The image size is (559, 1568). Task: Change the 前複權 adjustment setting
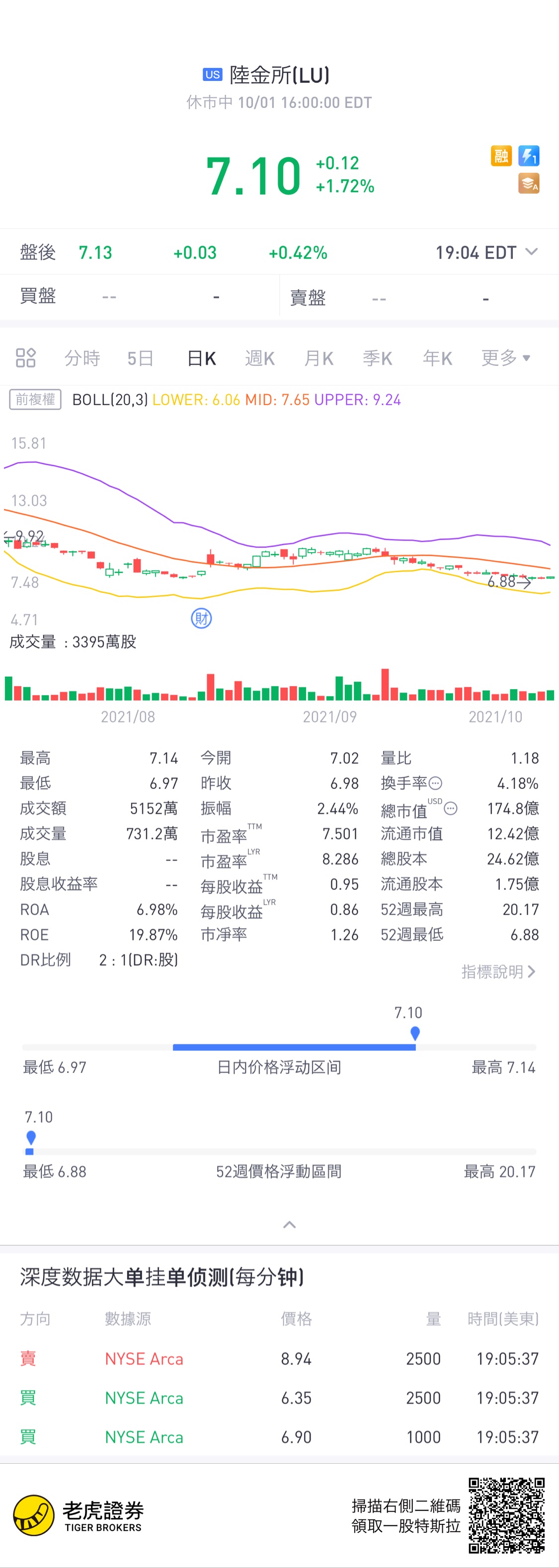[x=35, y=399]
